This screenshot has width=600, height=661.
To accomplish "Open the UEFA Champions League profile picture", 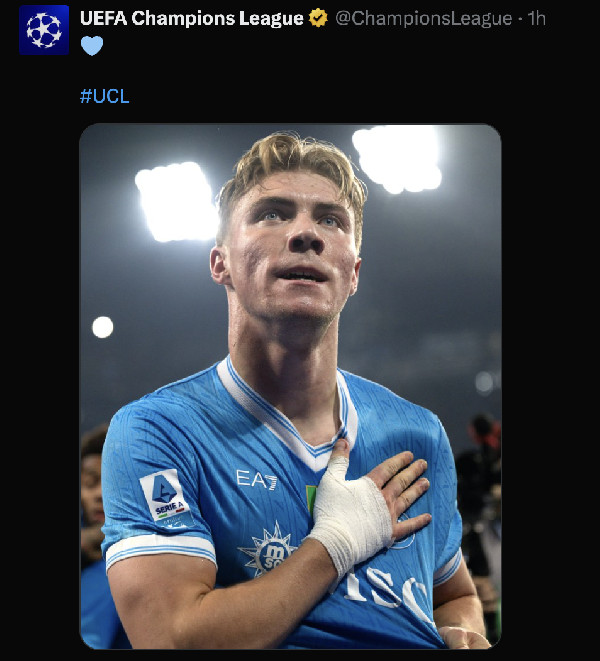I will tap(44, 30).
